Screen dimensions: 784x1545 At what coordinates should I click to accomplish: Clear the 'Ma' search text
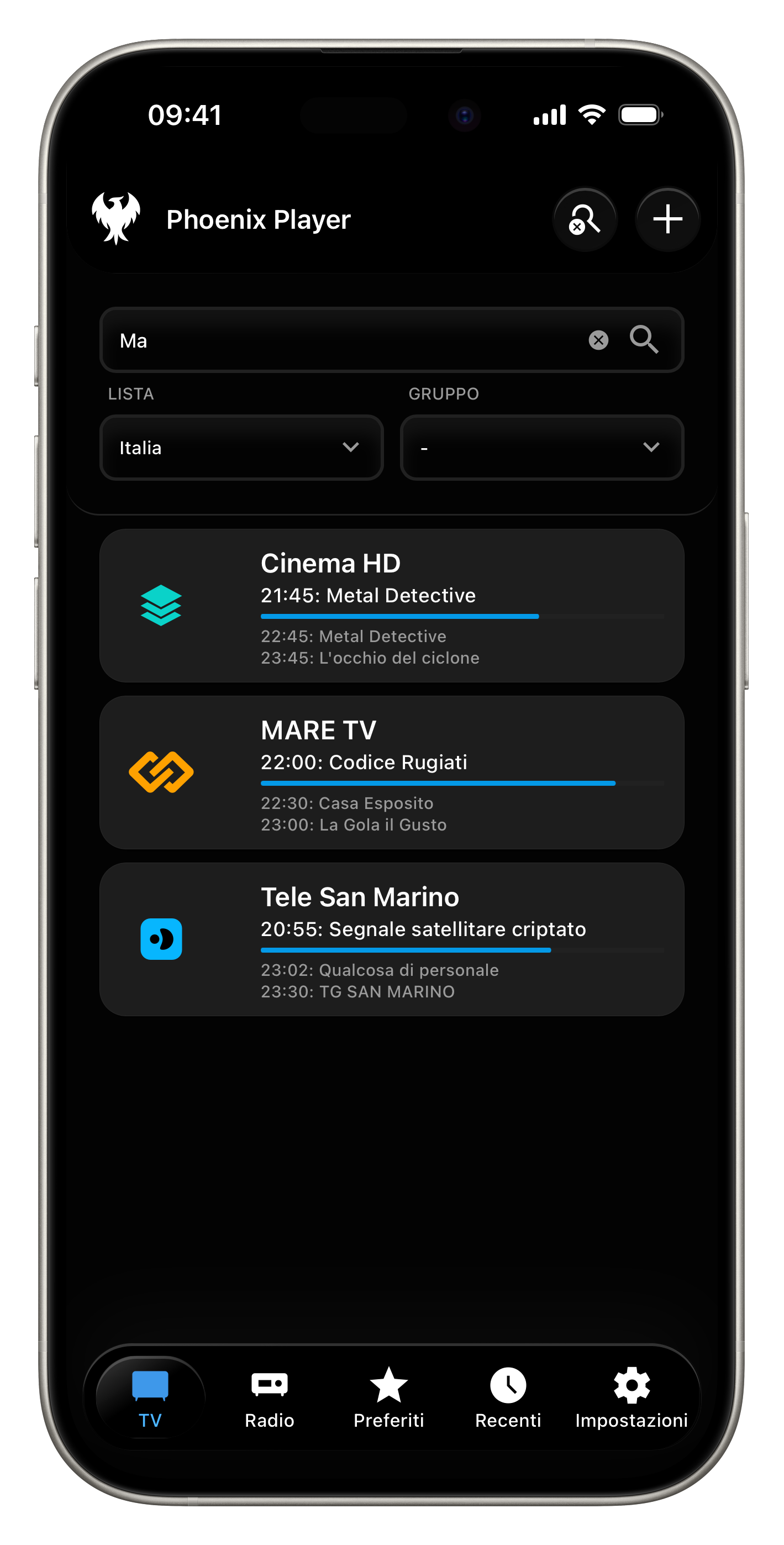(598, 340)
